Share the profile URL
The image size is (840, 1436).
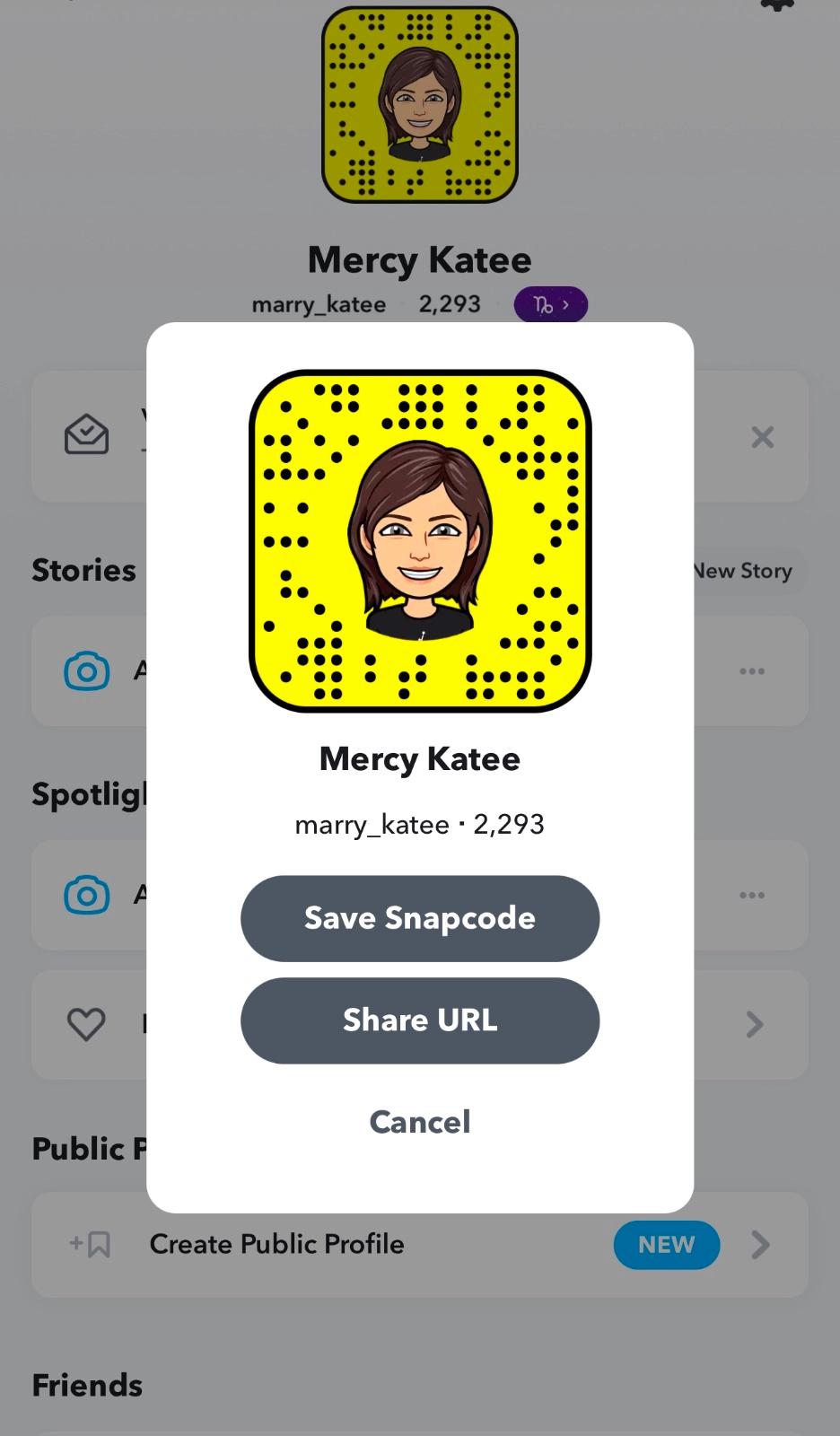pyautogui.click(x=419, y=1020)
